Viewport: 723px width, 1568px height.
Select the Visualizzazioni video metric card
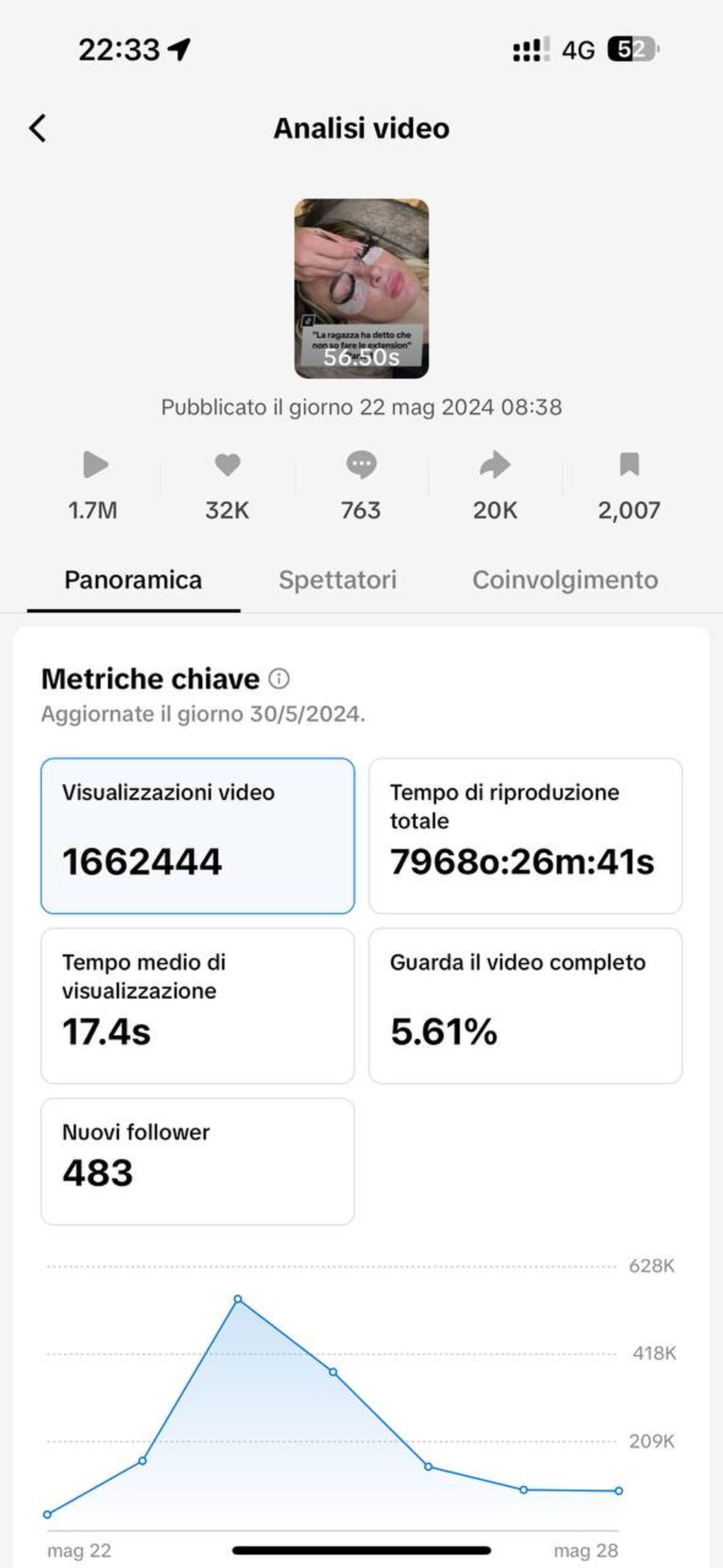[x=197, y=835]
